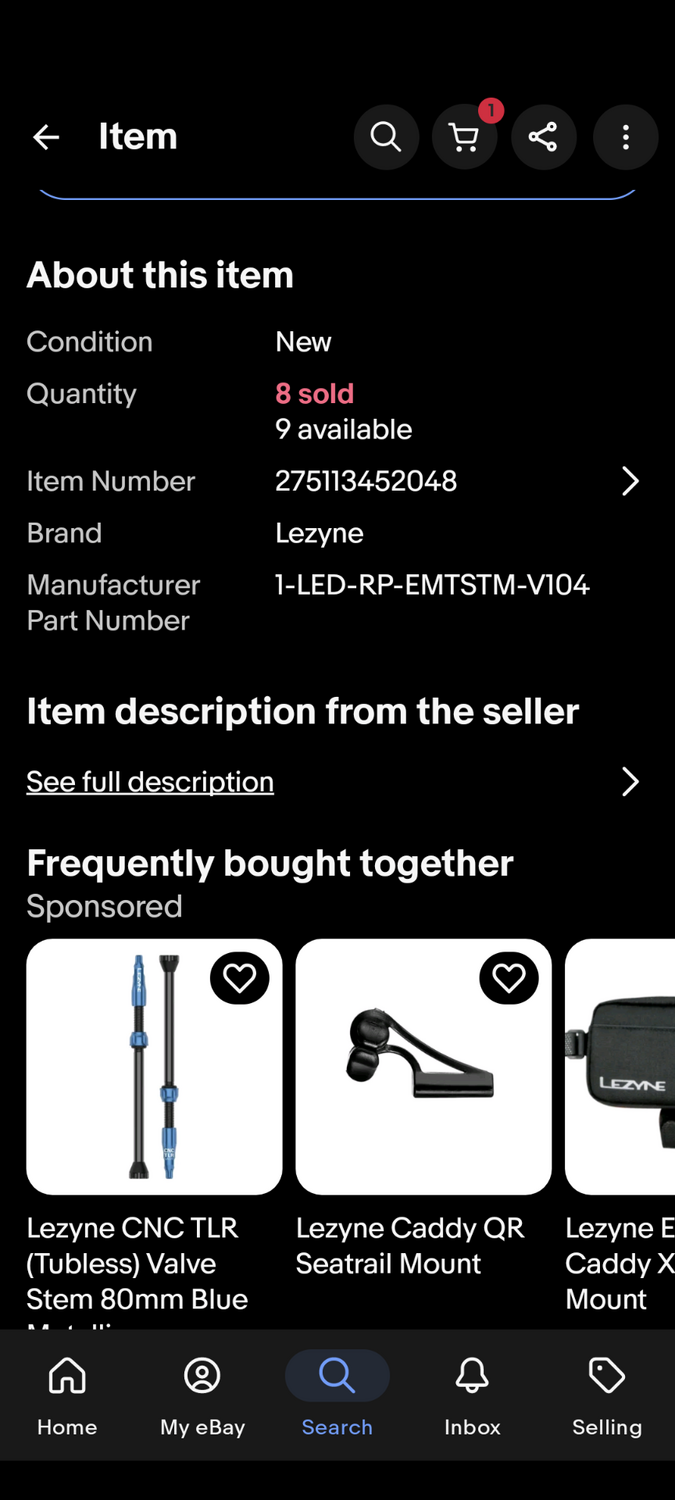Open the shopping cart
675x1500 pixels.
coord(464,137)
